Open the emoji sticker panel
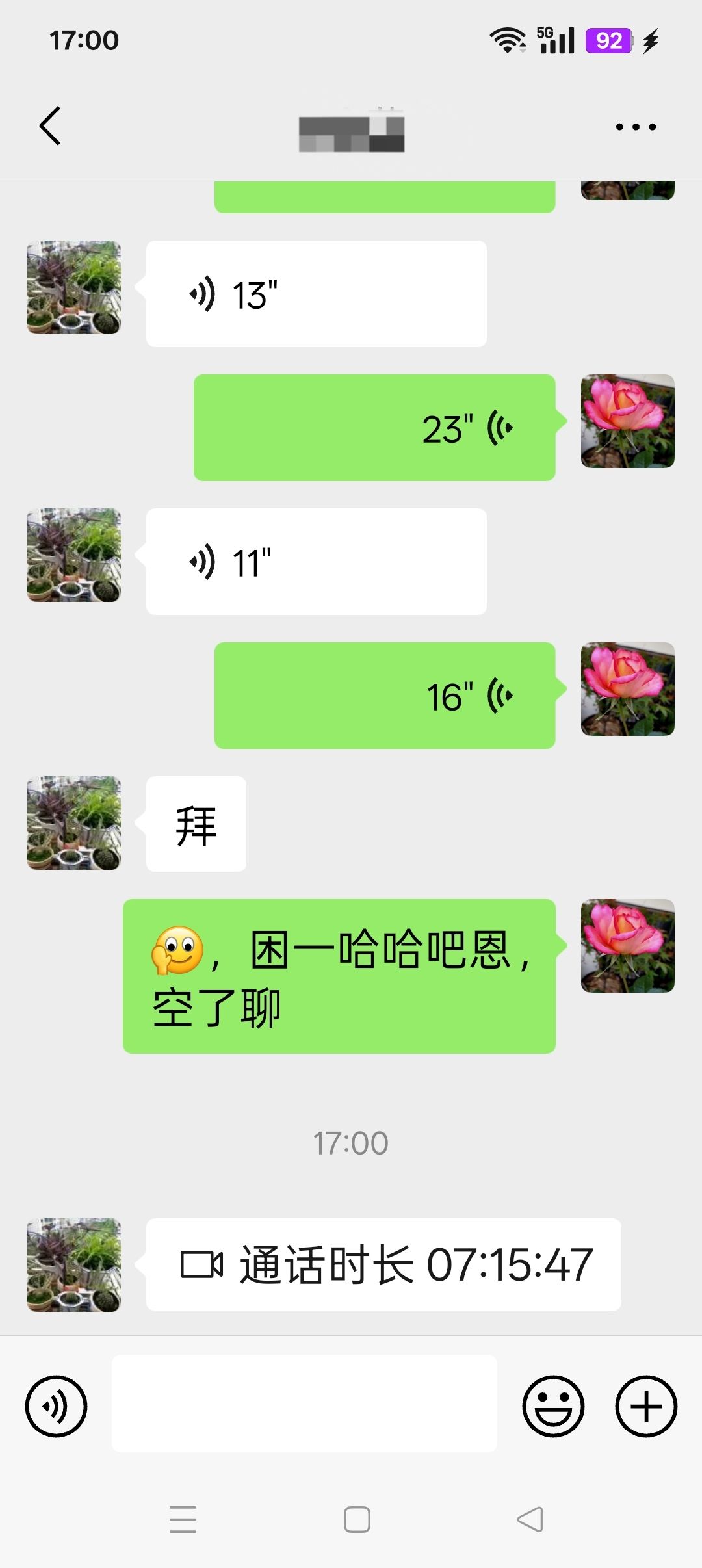The height and width of the screenshot is (1568, 702). click(553, 1406)
